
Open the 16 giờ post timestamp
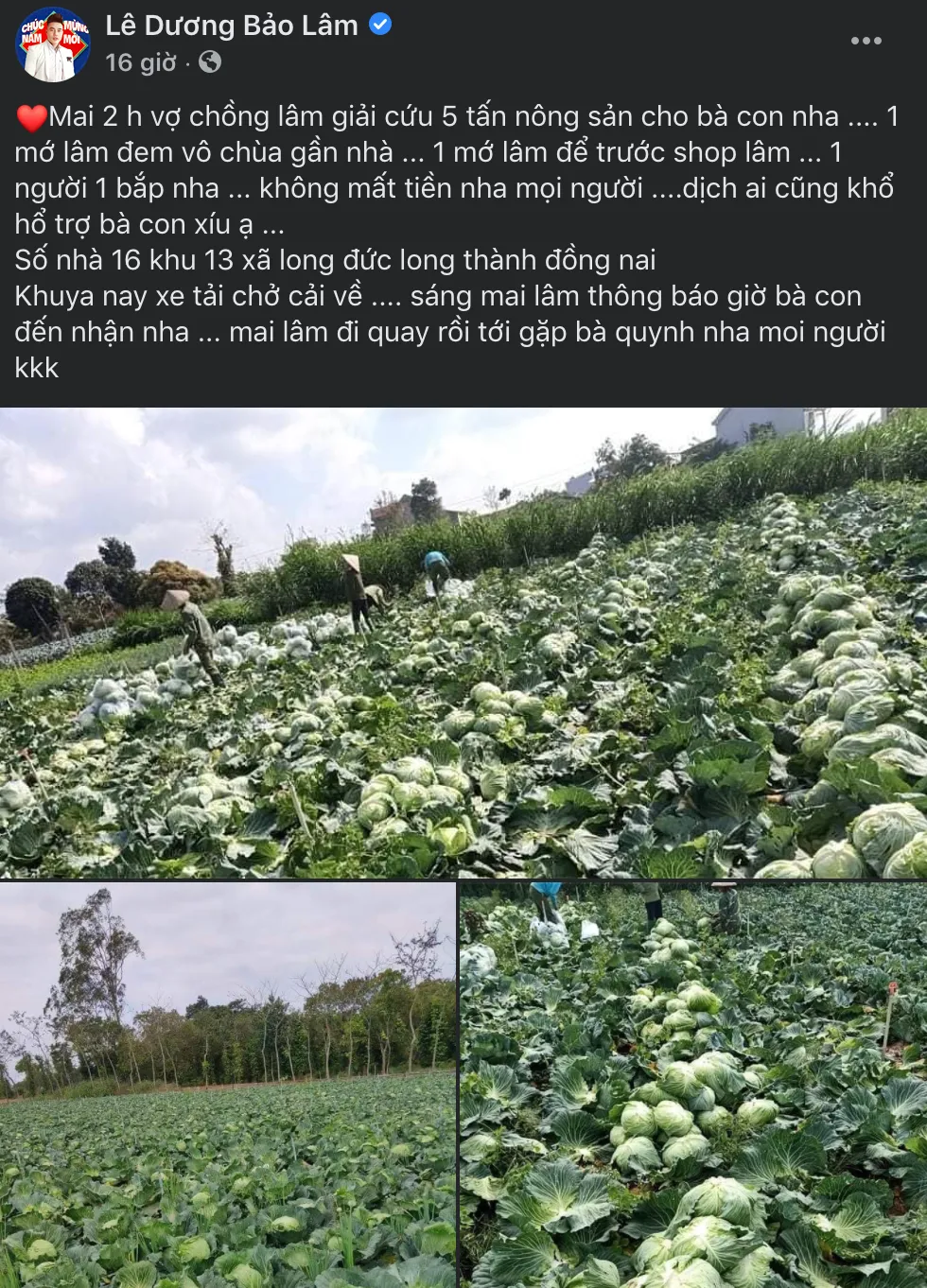pyautogui.click(x=141, y=62)
